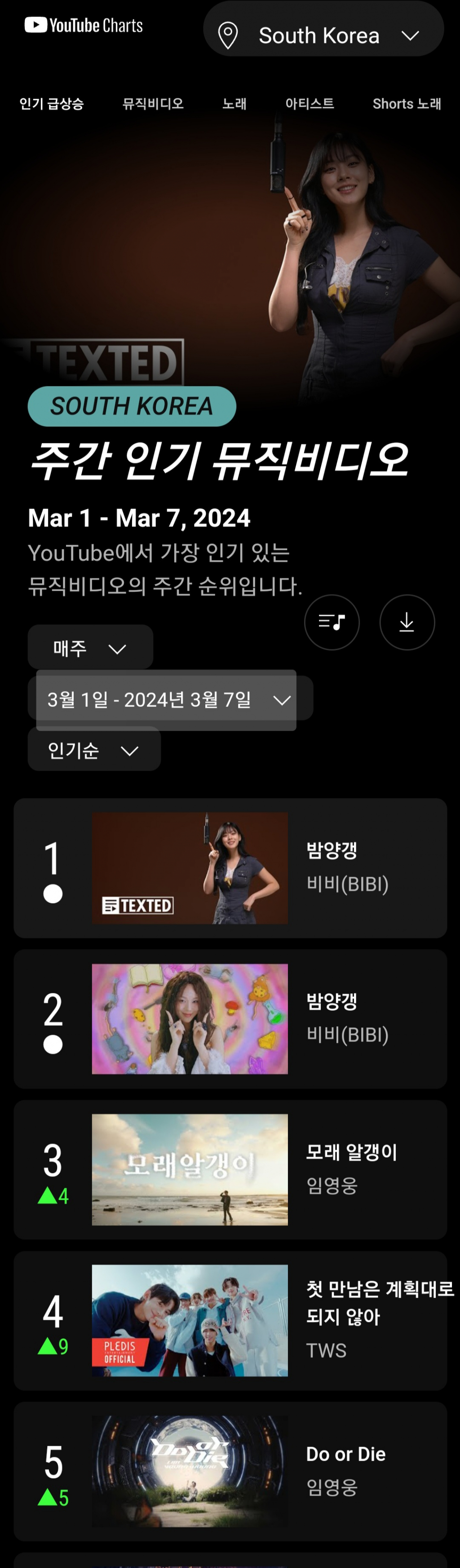Switch to the 인기 급상승 tab
The image size is (460, 1568).
tap(52, 104)
